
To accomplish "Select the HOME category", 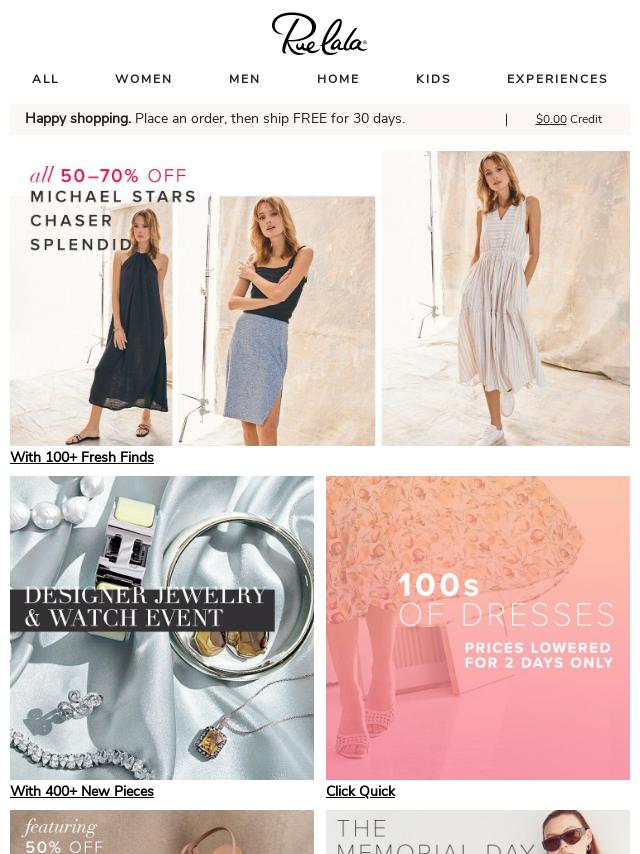I will point(338,79).
